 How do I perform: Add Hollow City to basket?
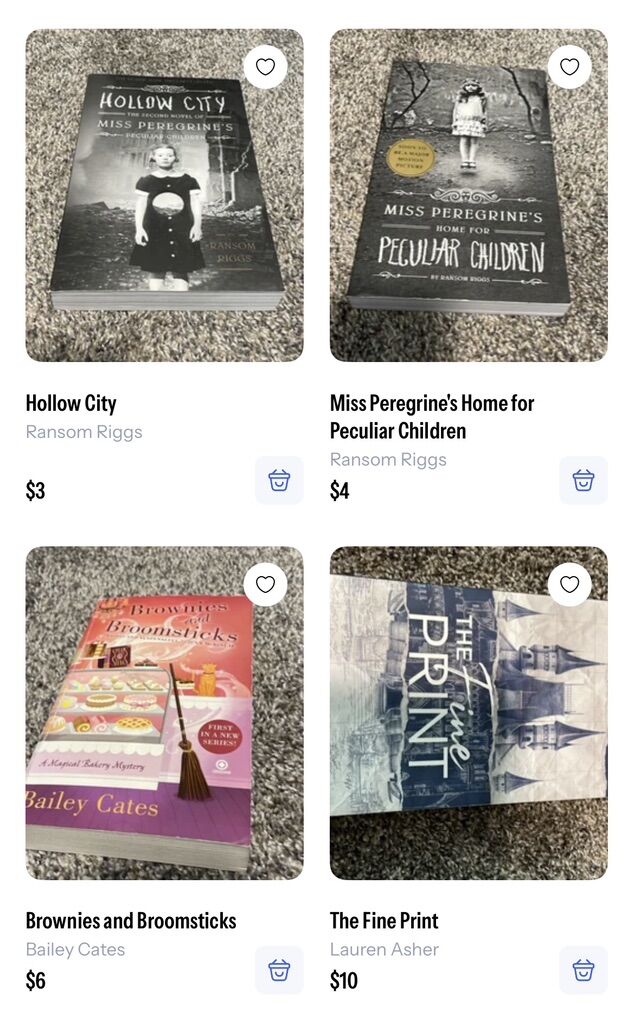[279, 481]
